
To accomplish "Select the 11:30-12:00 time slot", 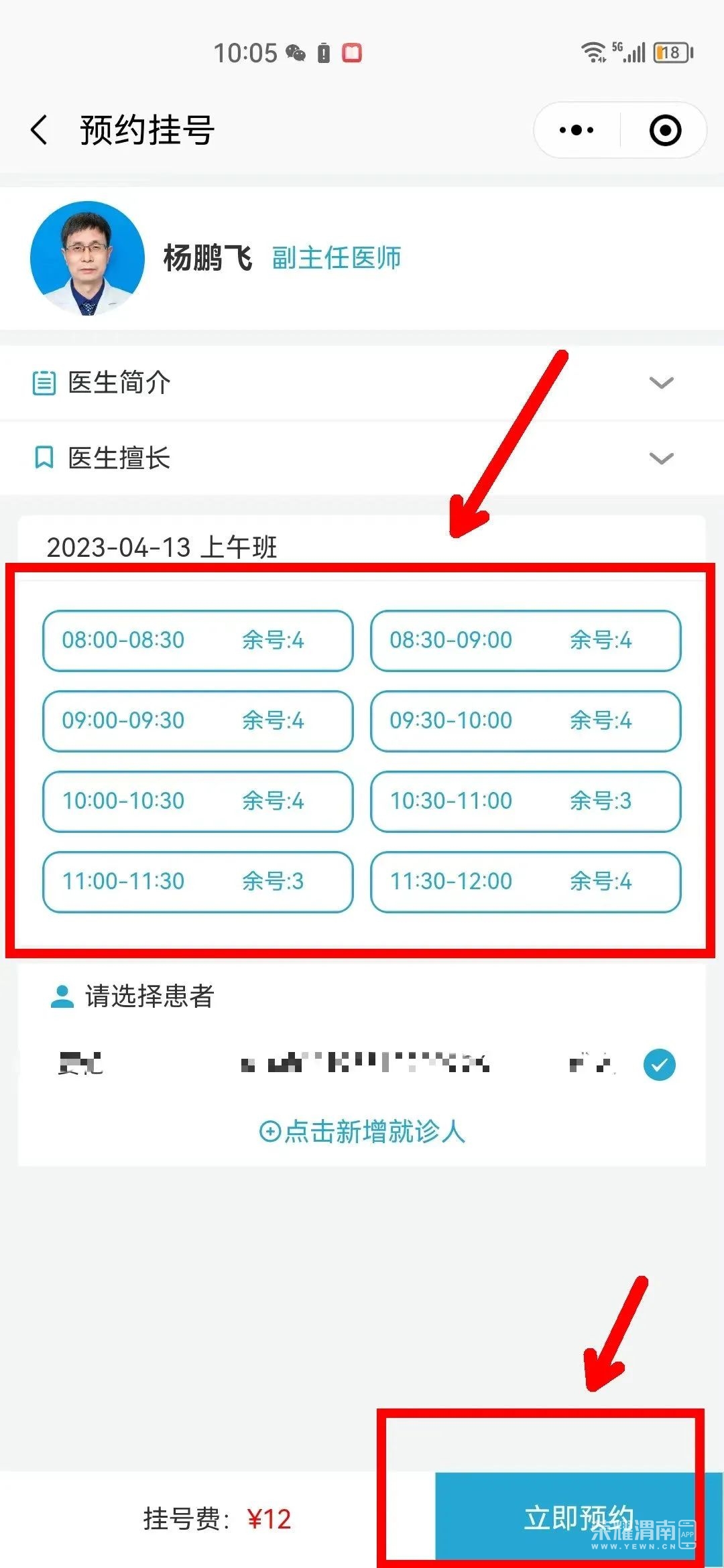I will (x=526, y=882).
